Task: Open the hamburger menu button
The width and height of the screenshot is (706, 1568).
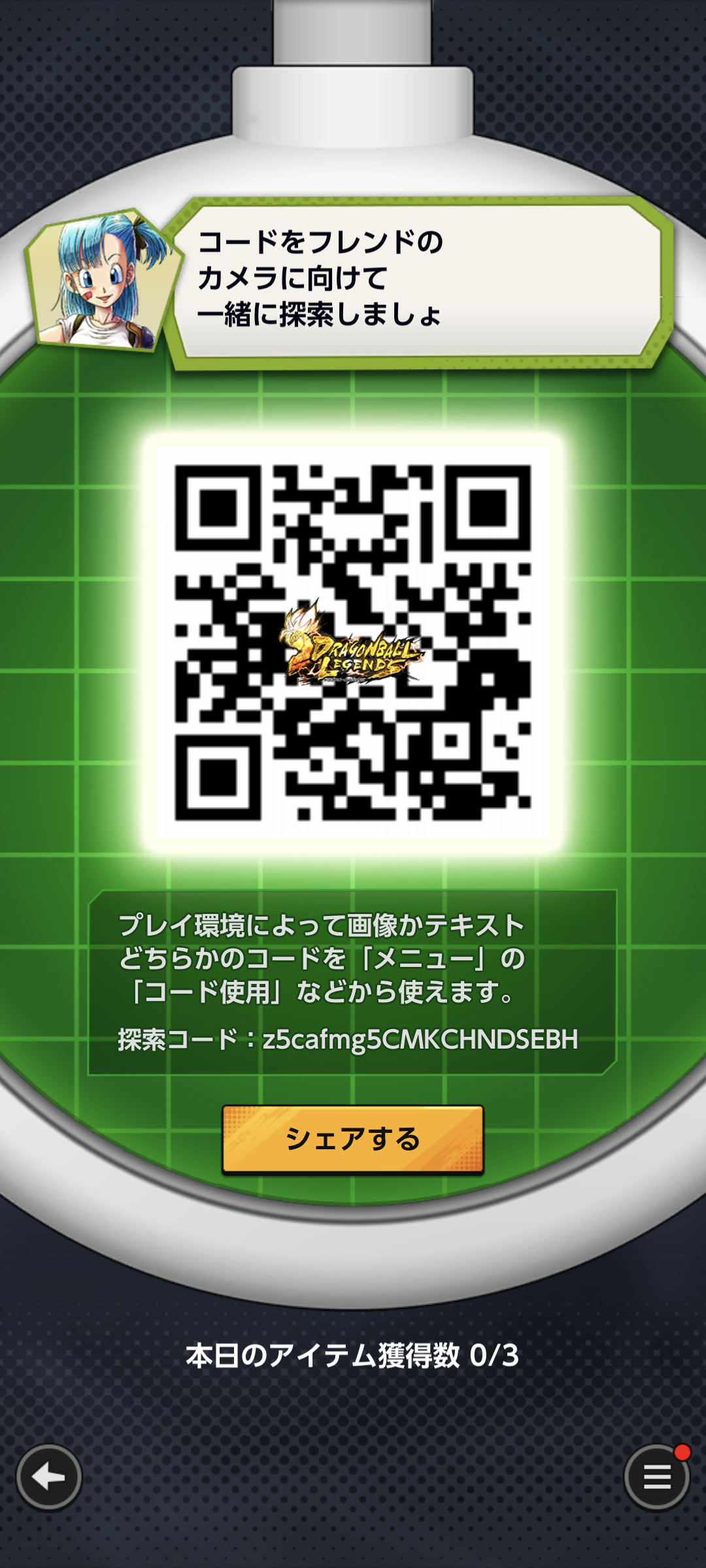Action: pyautogui.click(x=657, y=1477)
